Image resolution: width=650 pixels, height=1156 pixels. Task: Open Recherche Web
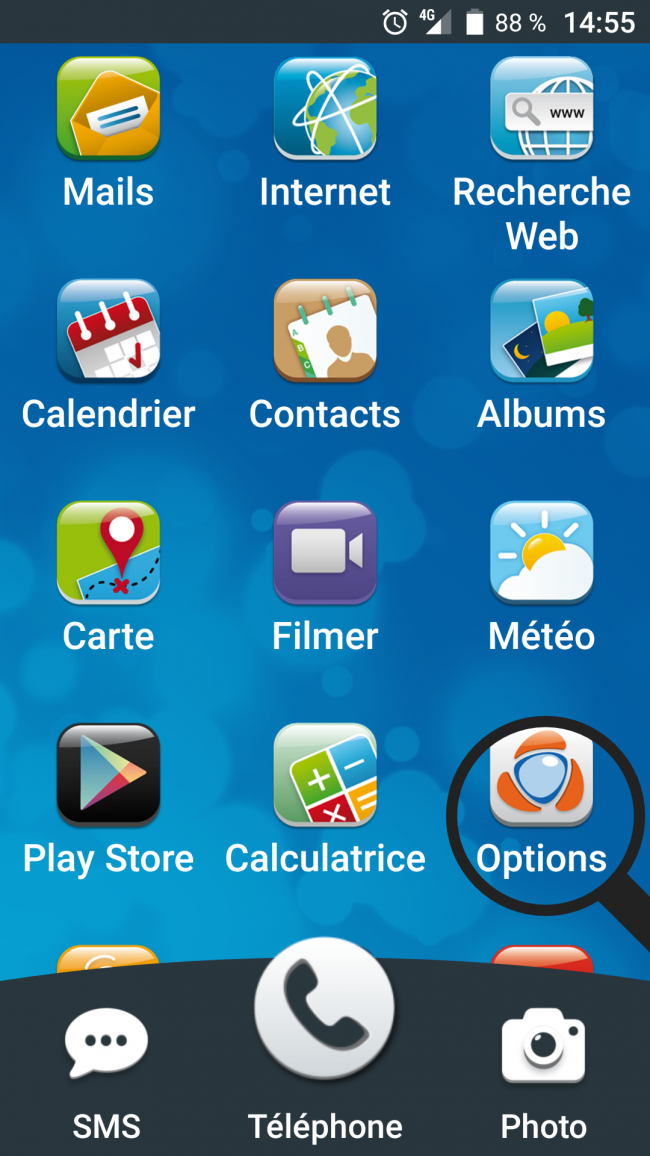point(541,108)
